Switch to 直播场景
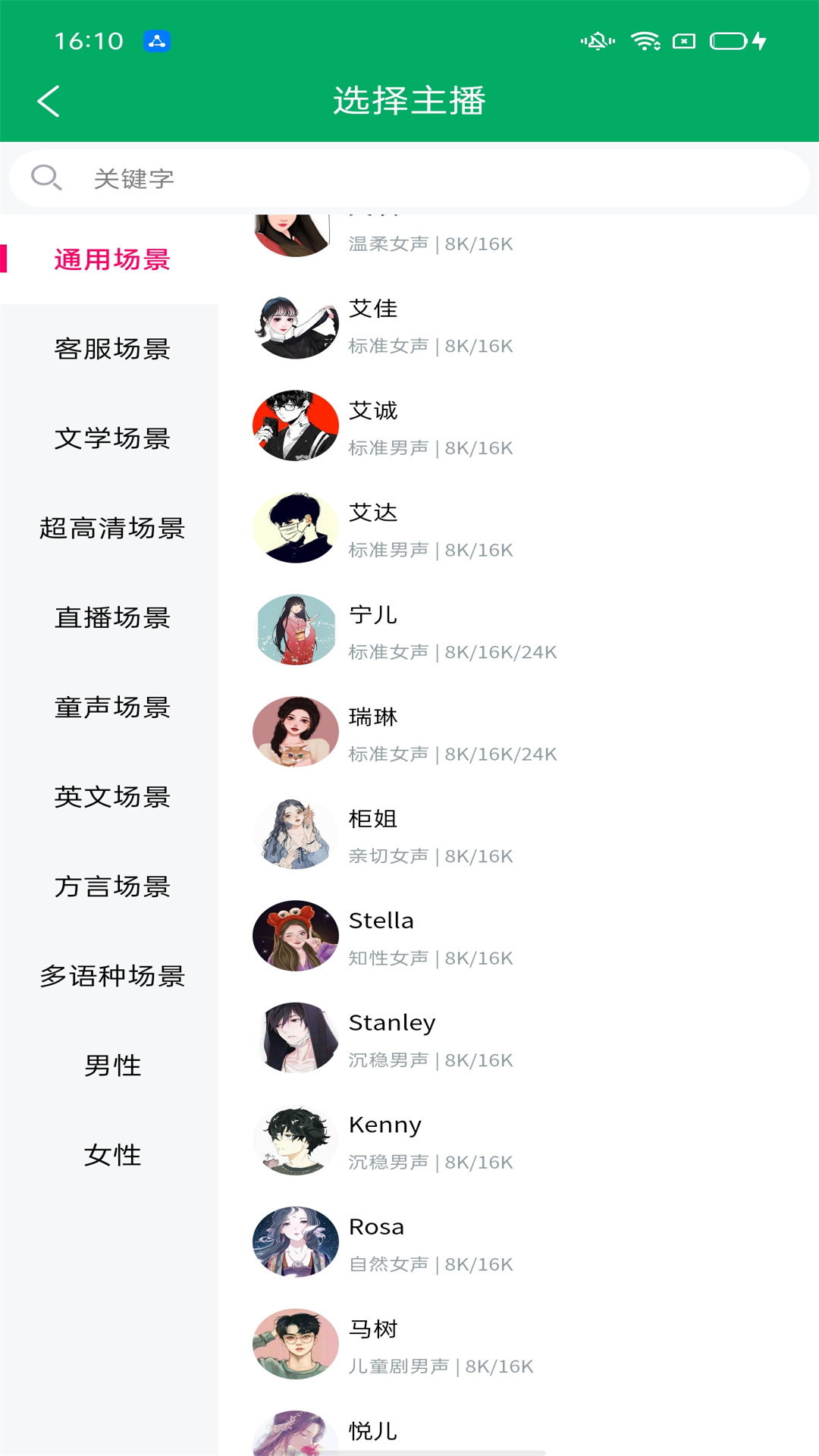 tap(112, 618)
